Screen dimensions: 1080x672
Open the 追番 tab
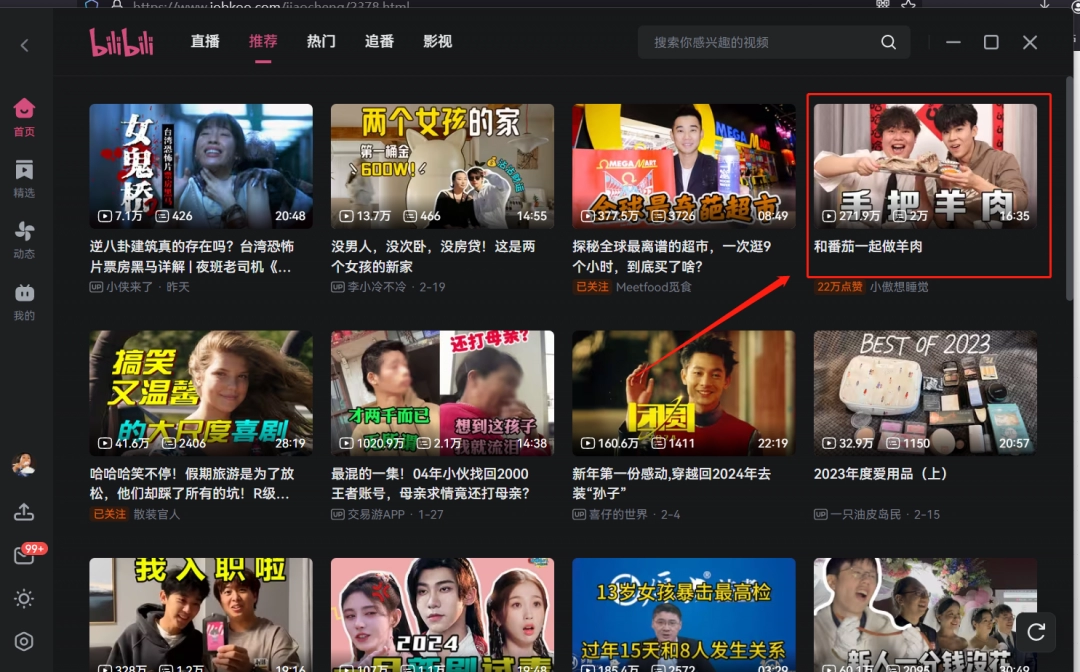pyautogui.click(x=379, y=42)
